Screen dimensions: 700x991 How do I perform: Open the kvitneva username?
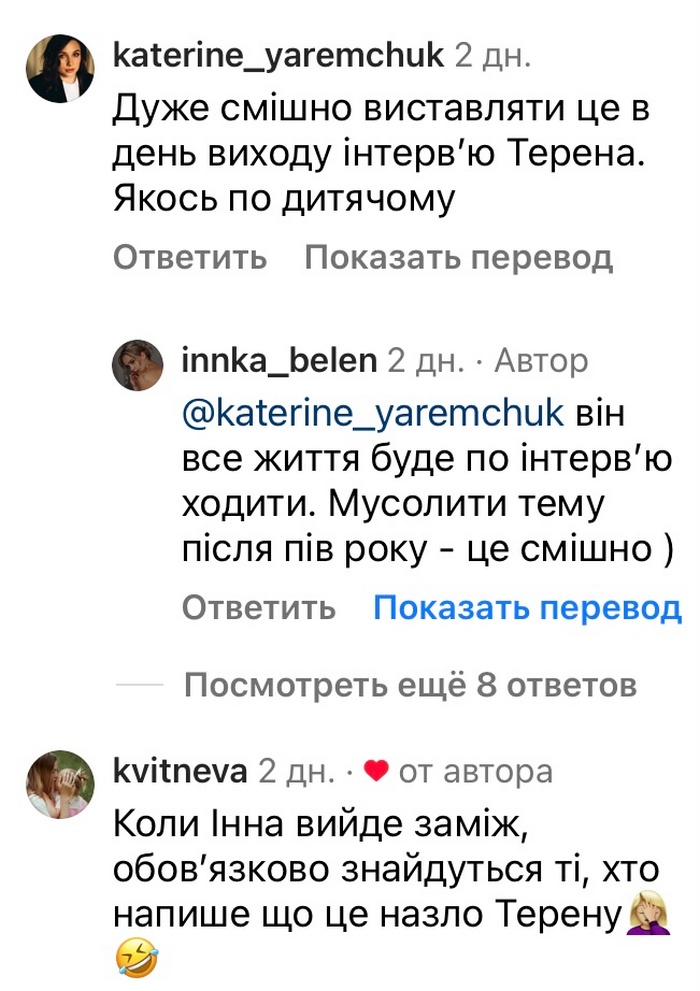coord(181,771)
